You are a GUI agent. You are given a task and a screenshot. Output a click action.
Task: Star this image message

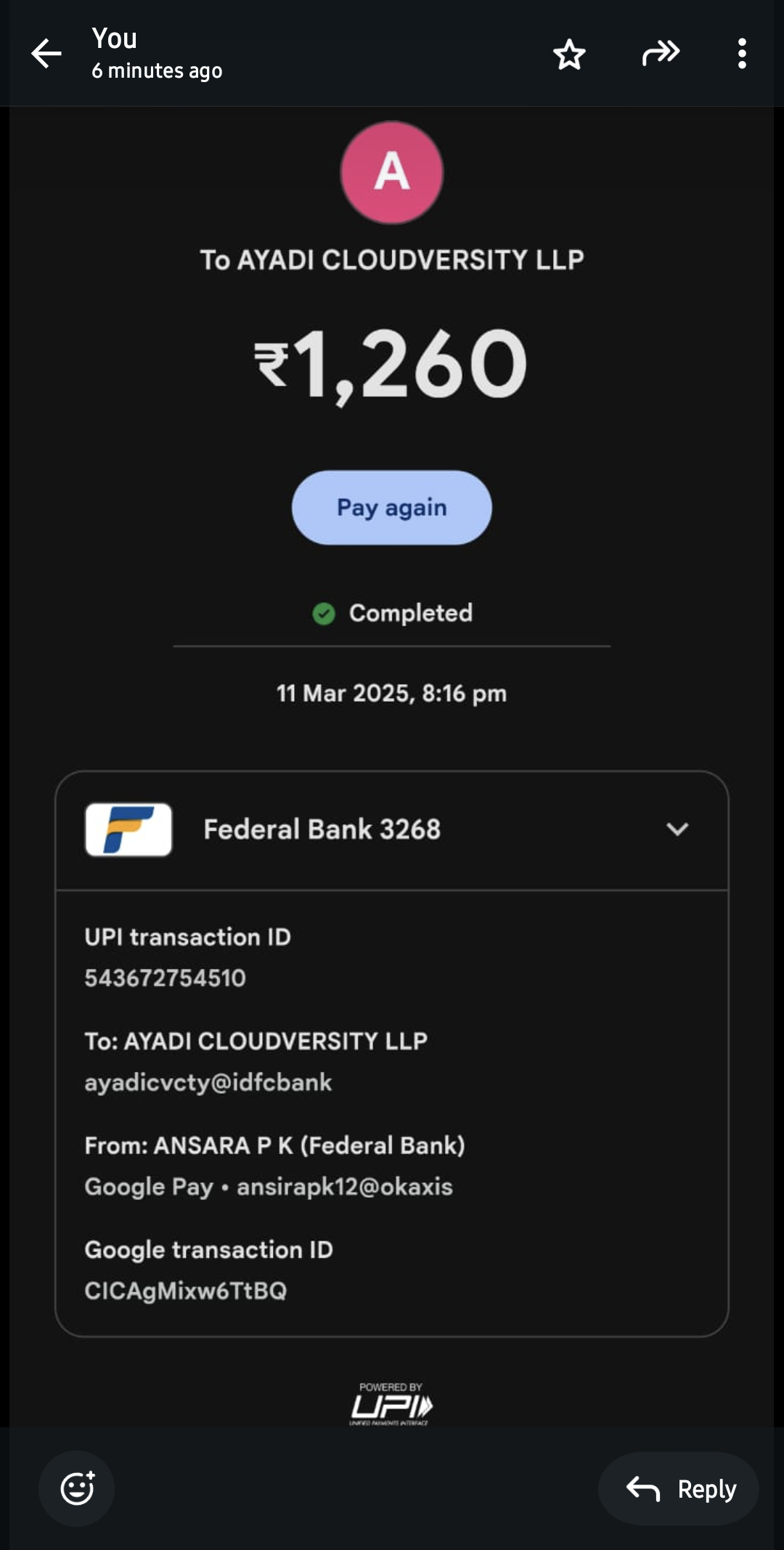569,54
